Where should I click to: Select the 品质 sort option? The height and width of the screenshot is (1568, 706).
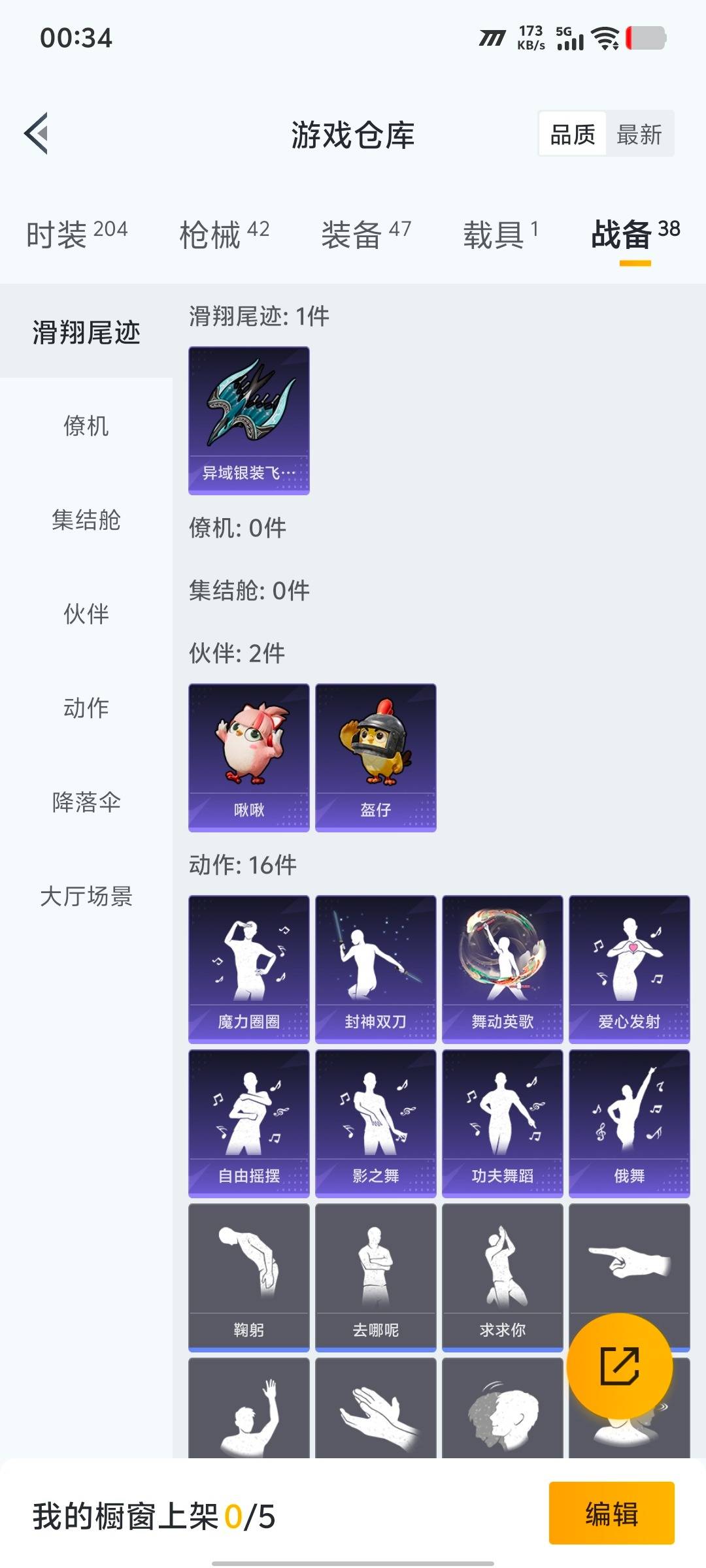point(571,134)
